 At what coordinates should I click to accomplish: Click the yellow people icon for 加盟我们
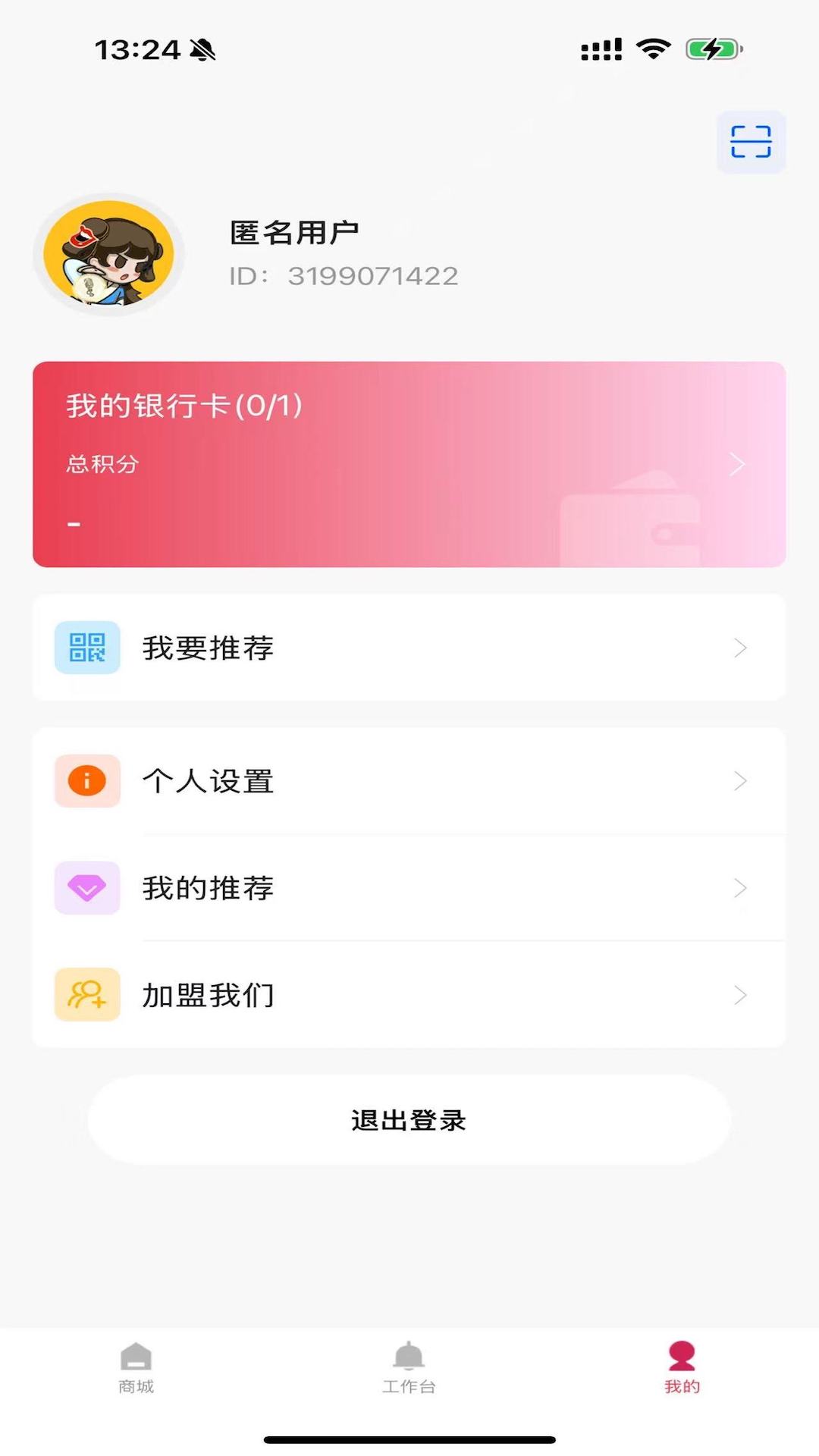click(x=86, y=996)
